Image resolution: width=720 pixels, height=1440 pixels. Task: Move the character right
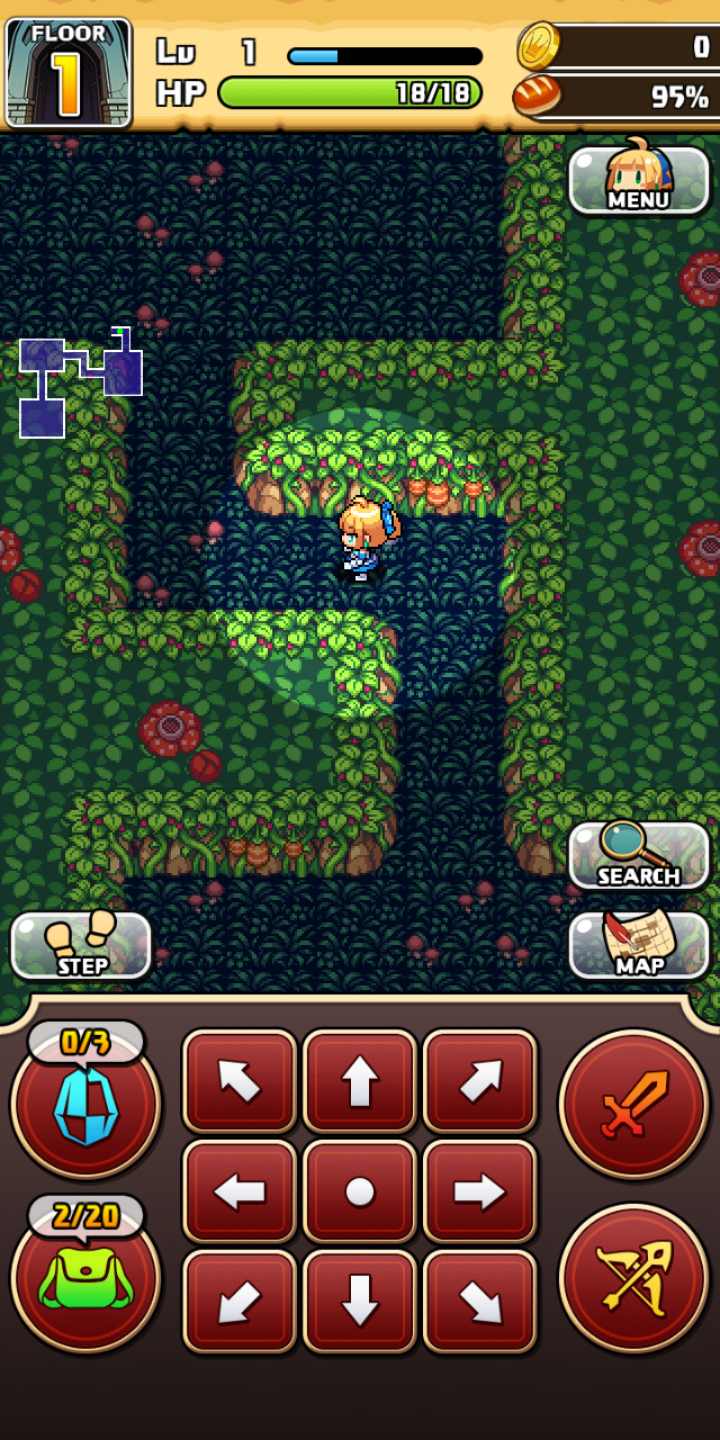[x=480, y=1191]
